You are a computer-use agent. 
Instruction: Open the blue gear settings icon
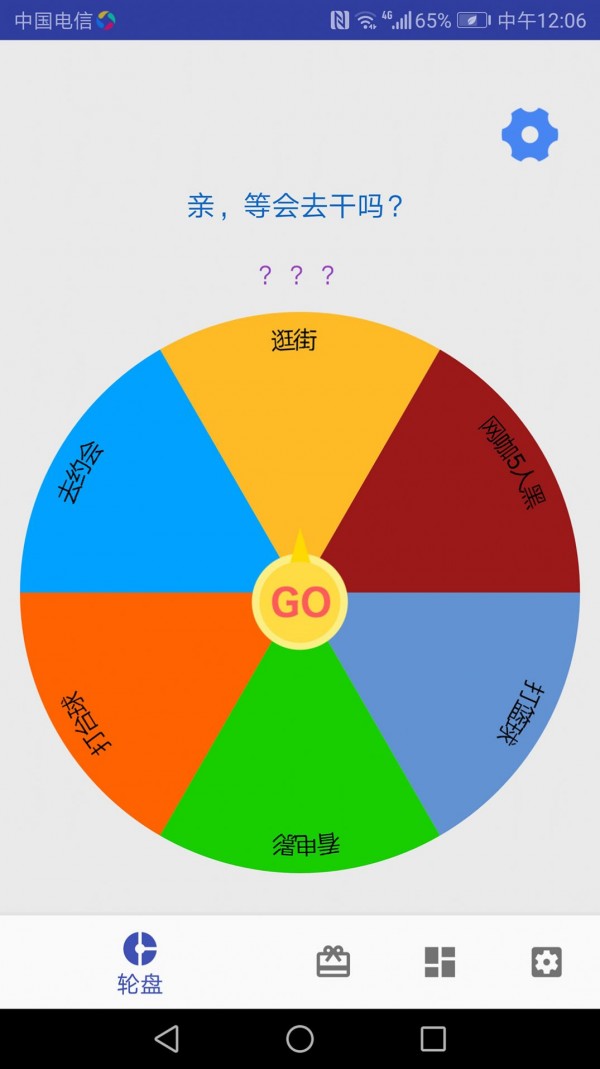click(530, 135)
